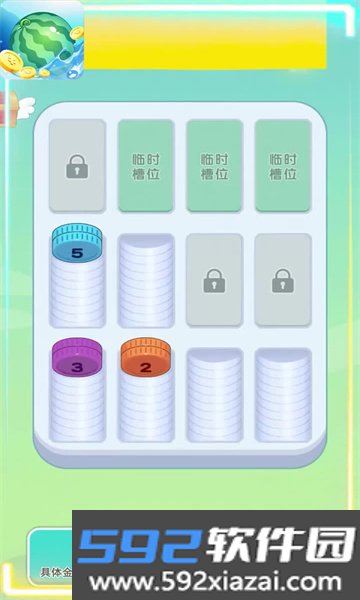Choose the empty white stack next to blue 5

[146, 280]
